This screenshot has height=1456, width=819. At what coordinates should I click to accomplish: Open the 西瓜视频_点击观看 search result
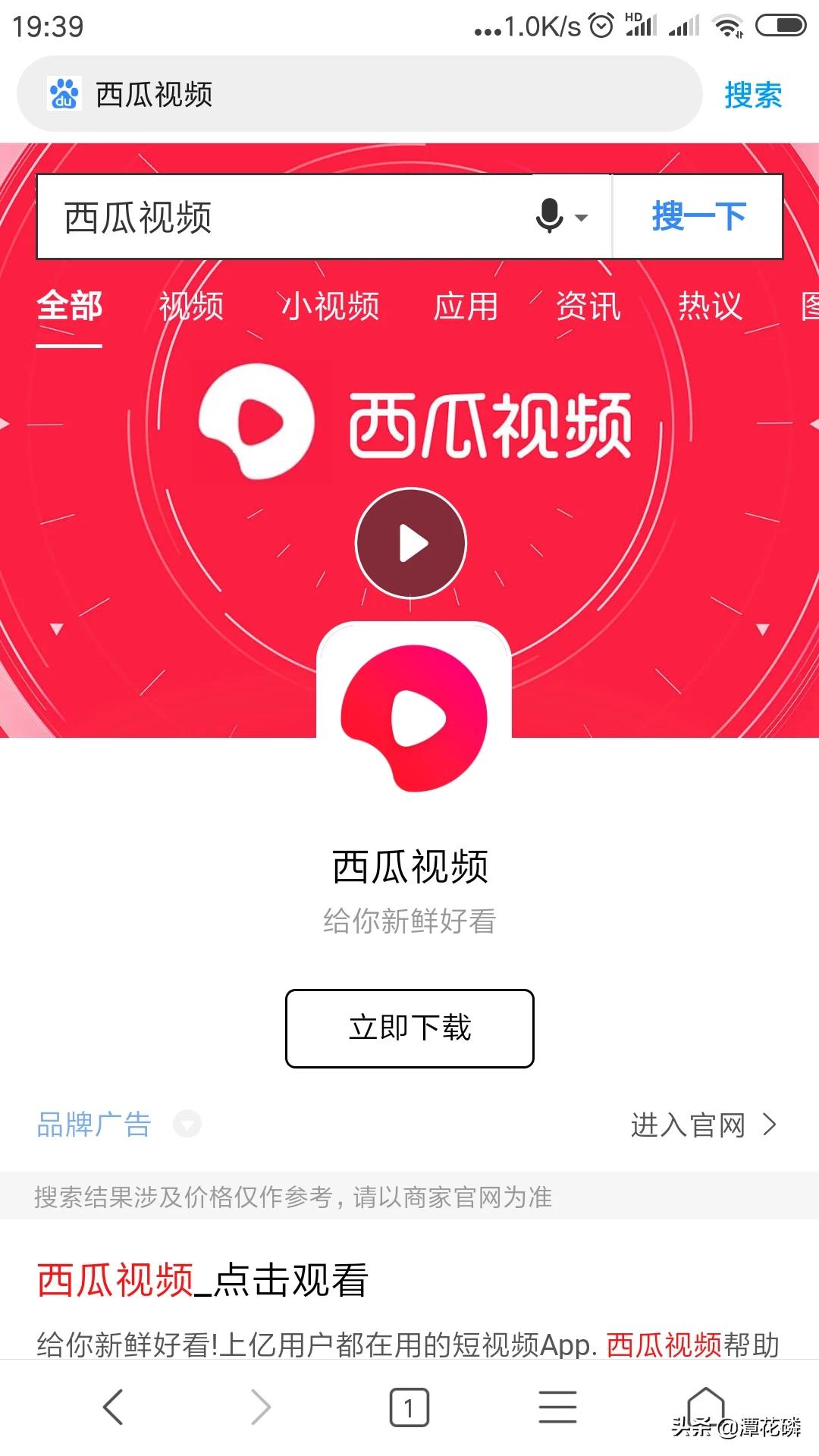[x=203, y=1280]
